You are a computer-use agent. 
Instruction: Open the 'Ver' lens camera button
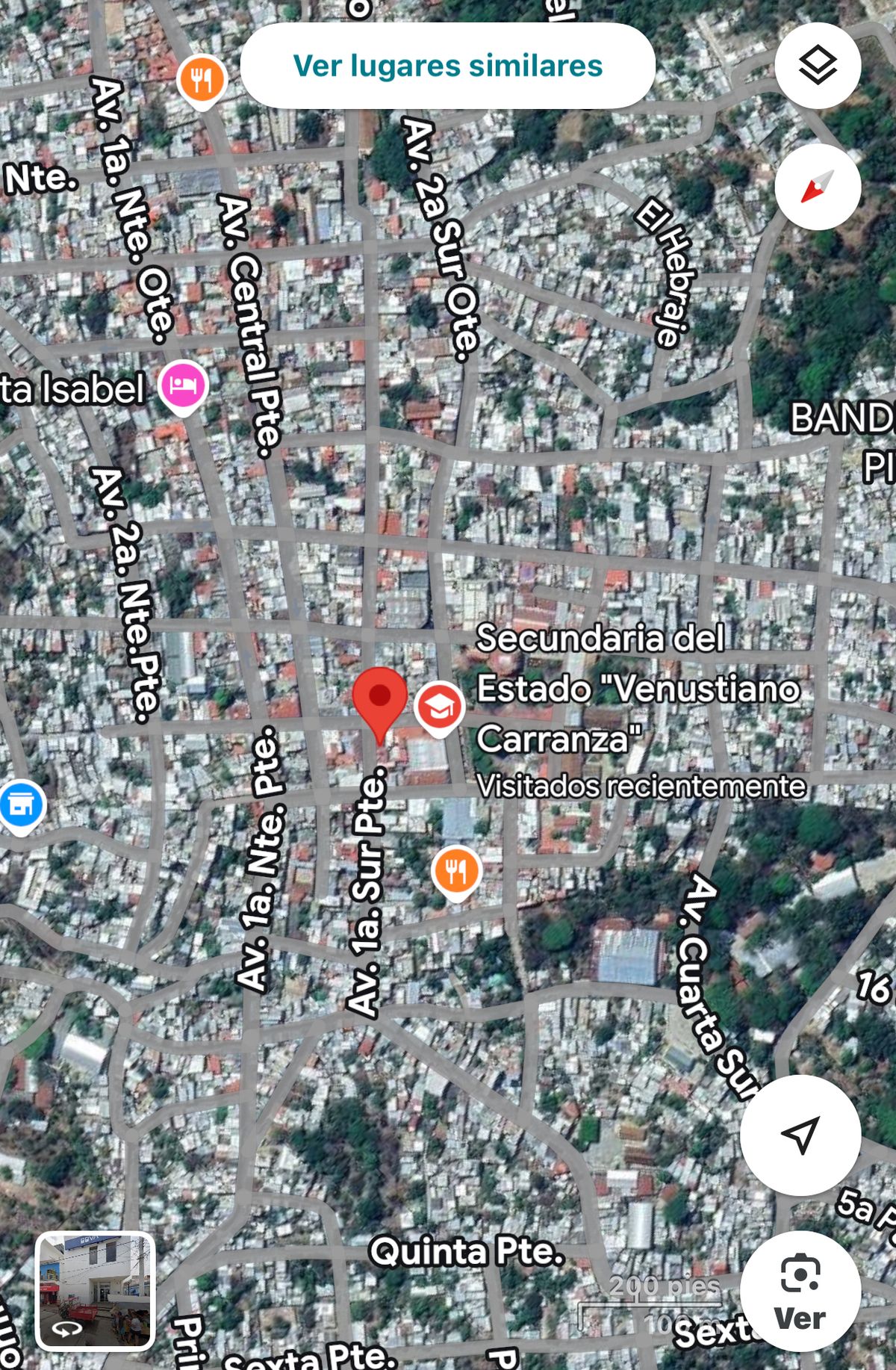[x=800, y=1291]
